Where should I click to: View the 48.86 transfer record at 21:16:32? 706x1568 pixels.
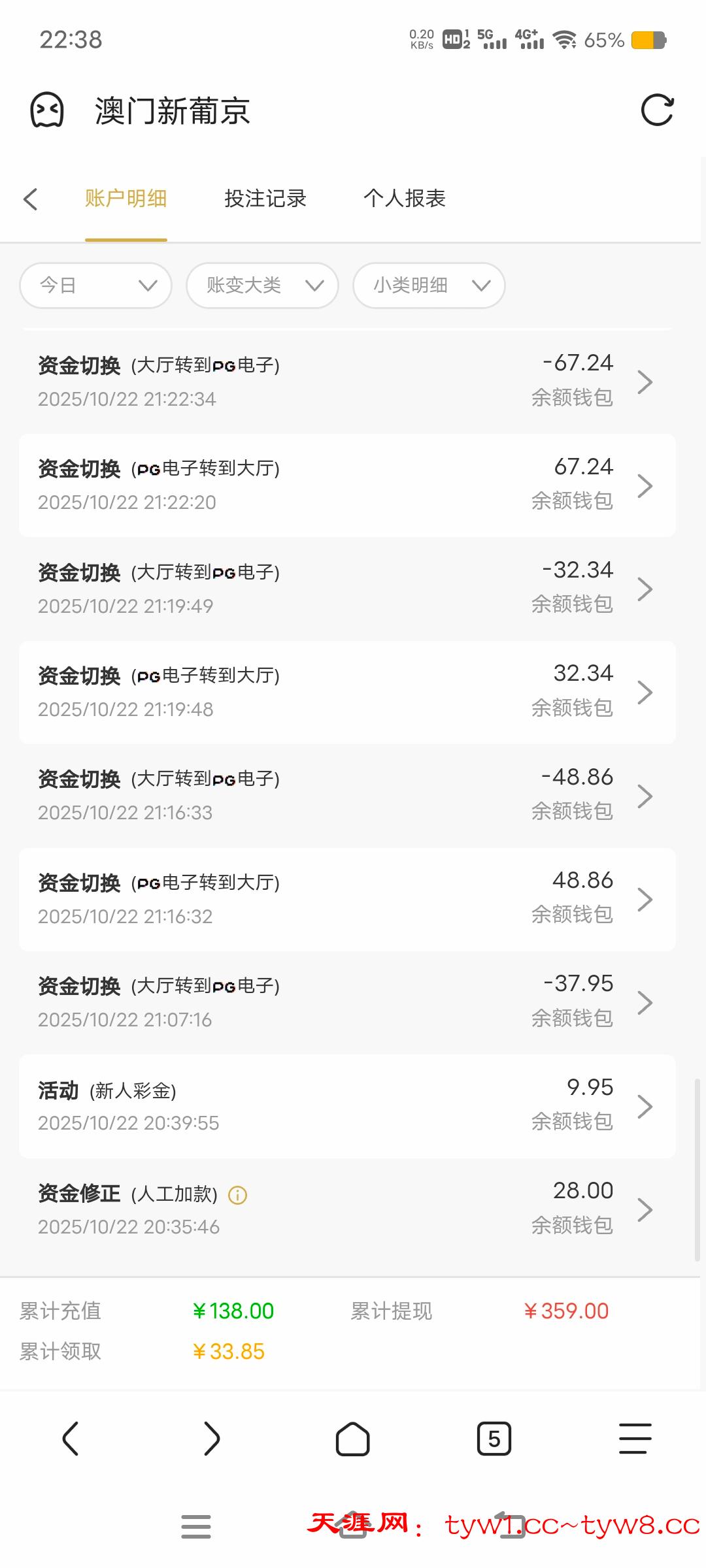[x=346, y=899]
